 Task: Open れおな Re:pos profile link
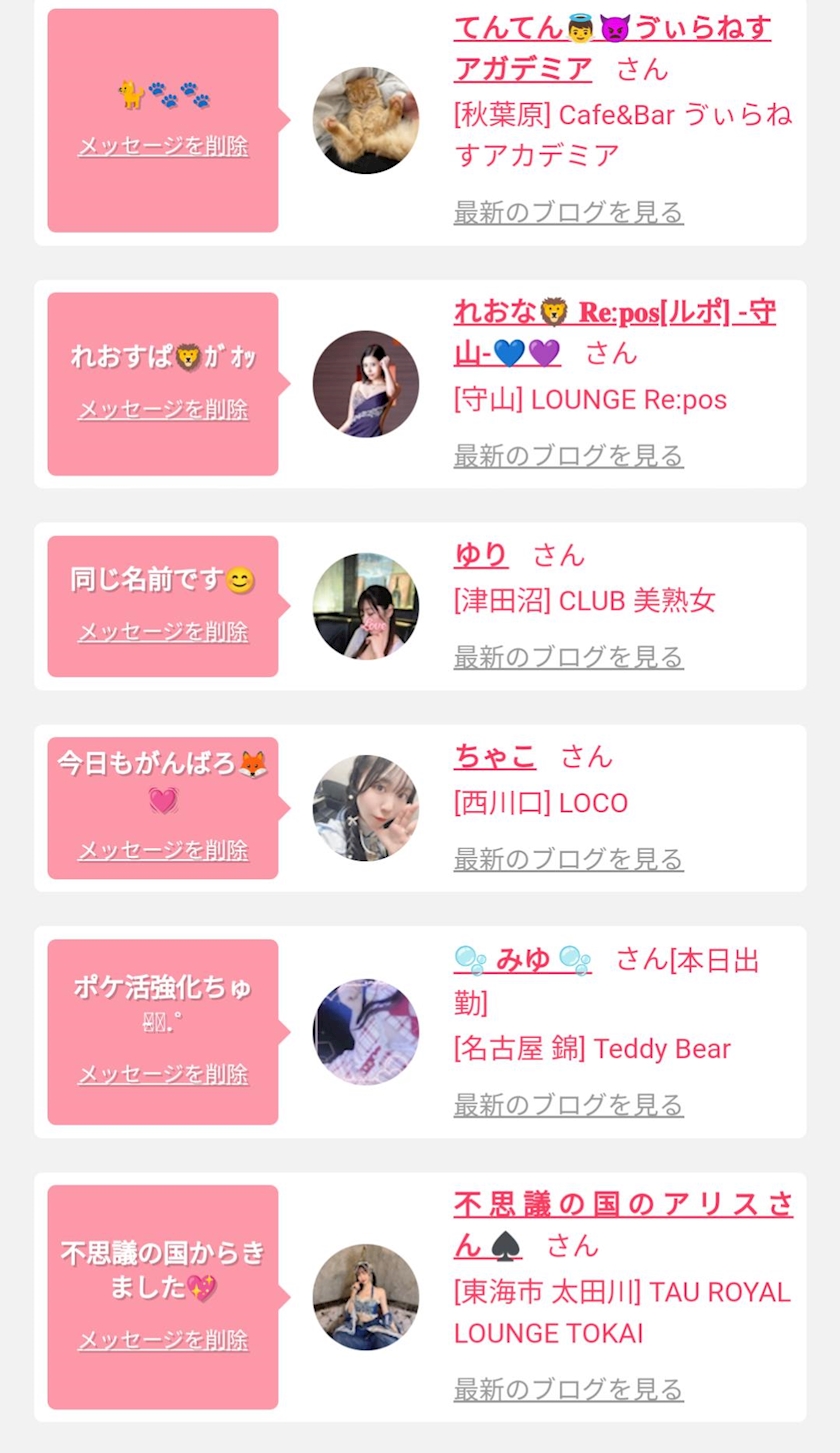pyautogui.click(x=614, y=332)
